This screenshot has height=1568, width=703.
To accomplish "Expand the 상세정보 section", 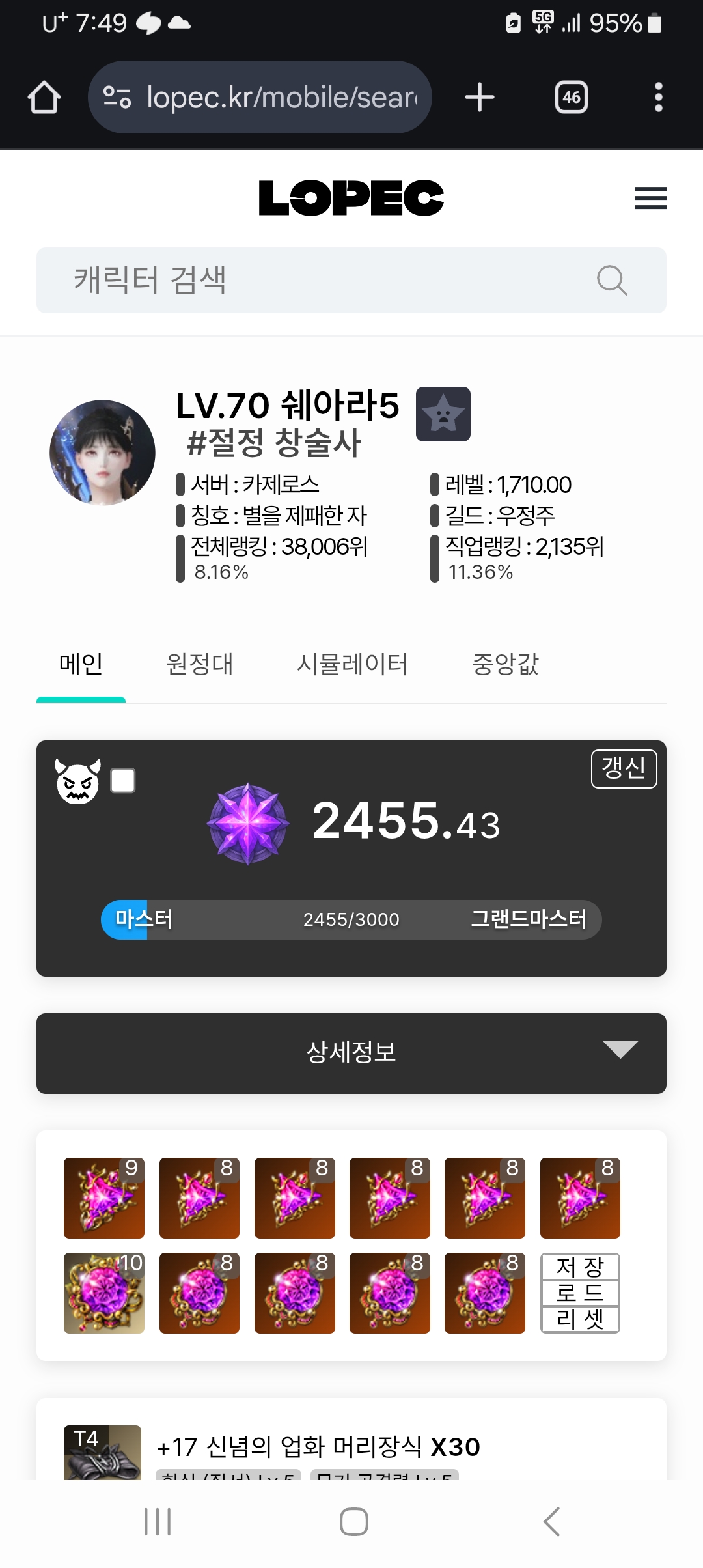I will pyautogui.click(x=351, y=1053).
